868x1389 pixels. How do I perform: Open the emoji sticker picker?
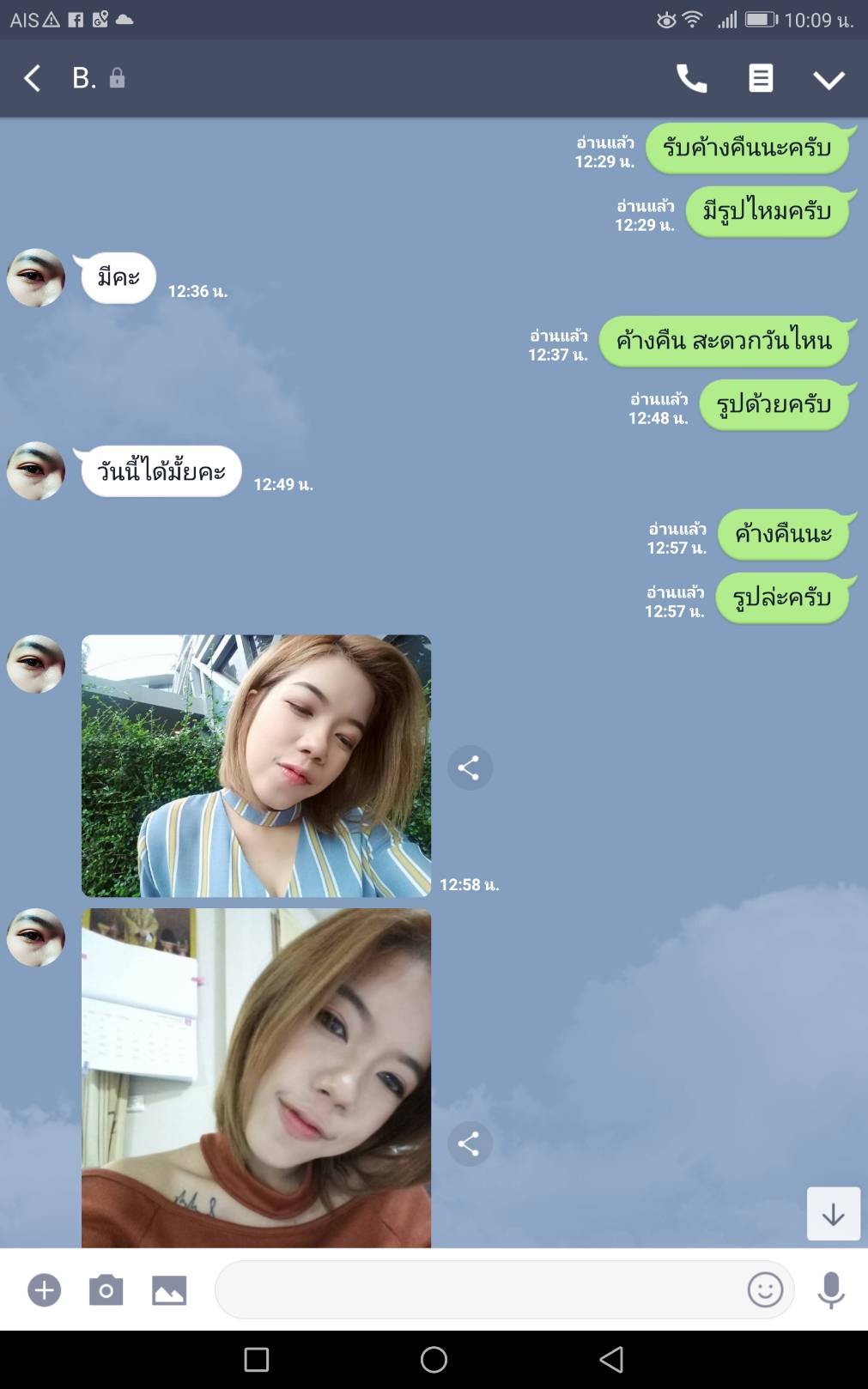click(x=765, y=1289)
